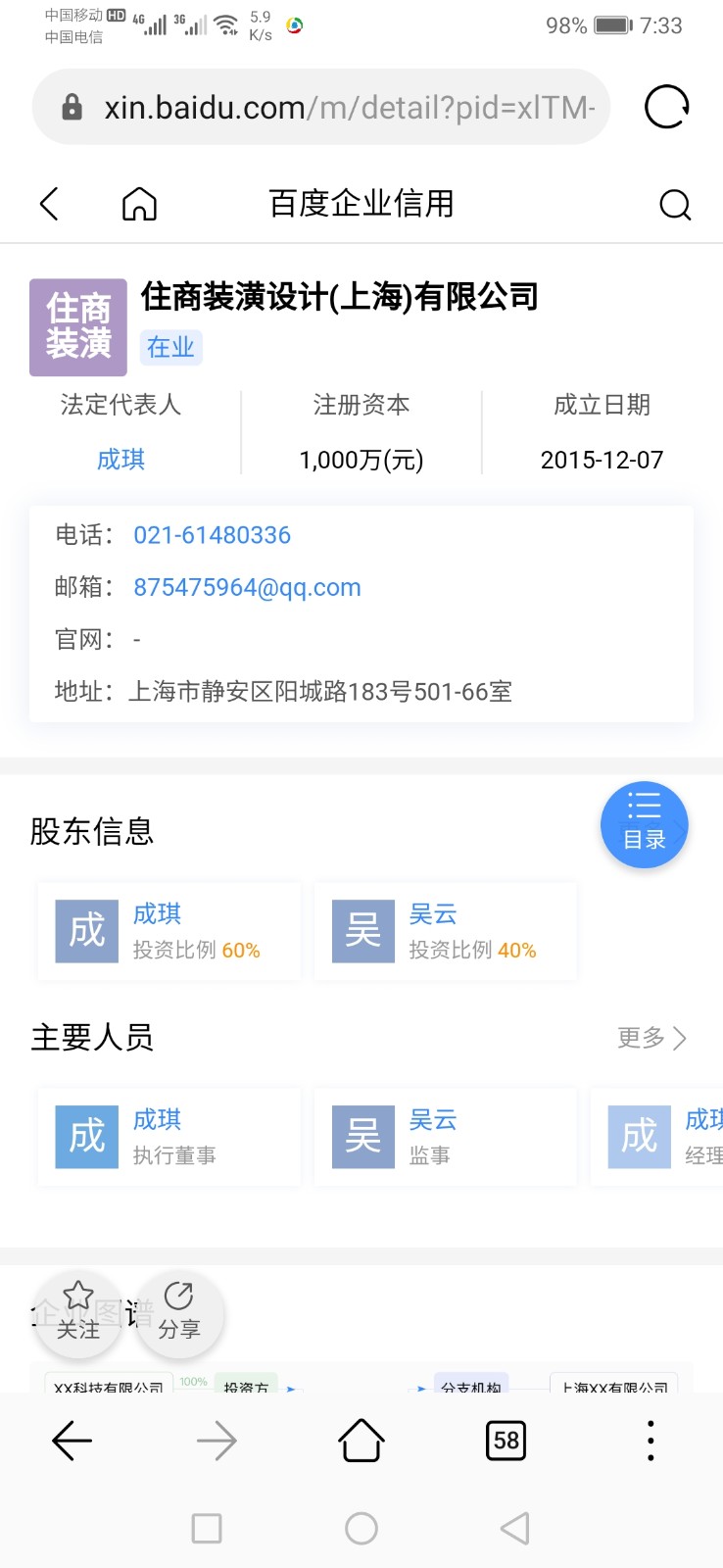The image size is (723, 1568).
Task: Open the 目录 floating button
Action: [x=644, y=824]
